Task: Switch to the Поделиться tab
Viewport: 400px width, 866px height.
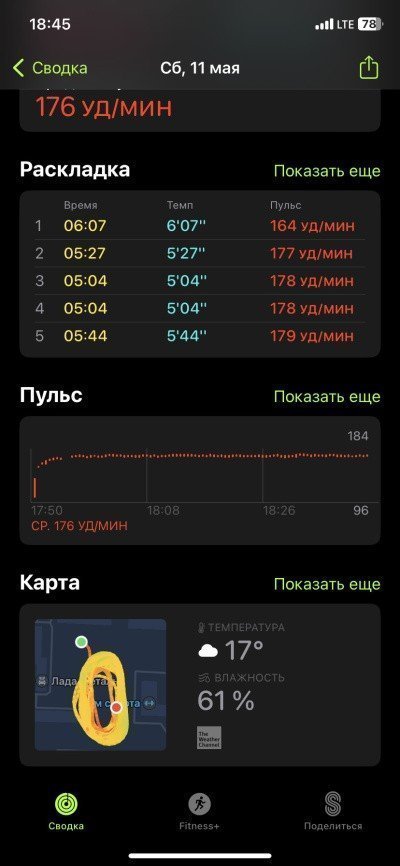Action: point(333,810)
